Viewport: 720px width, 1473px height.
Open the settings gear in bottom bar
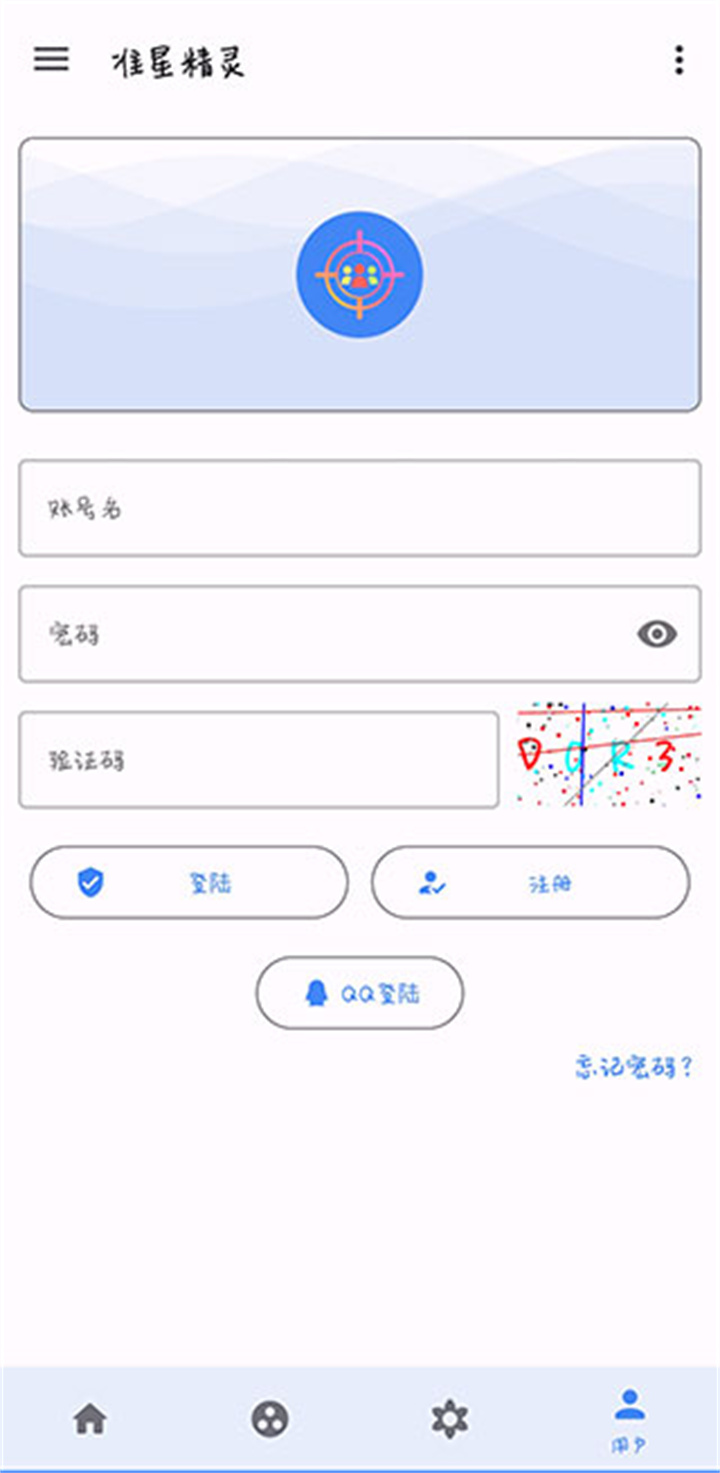point(450,1417)
